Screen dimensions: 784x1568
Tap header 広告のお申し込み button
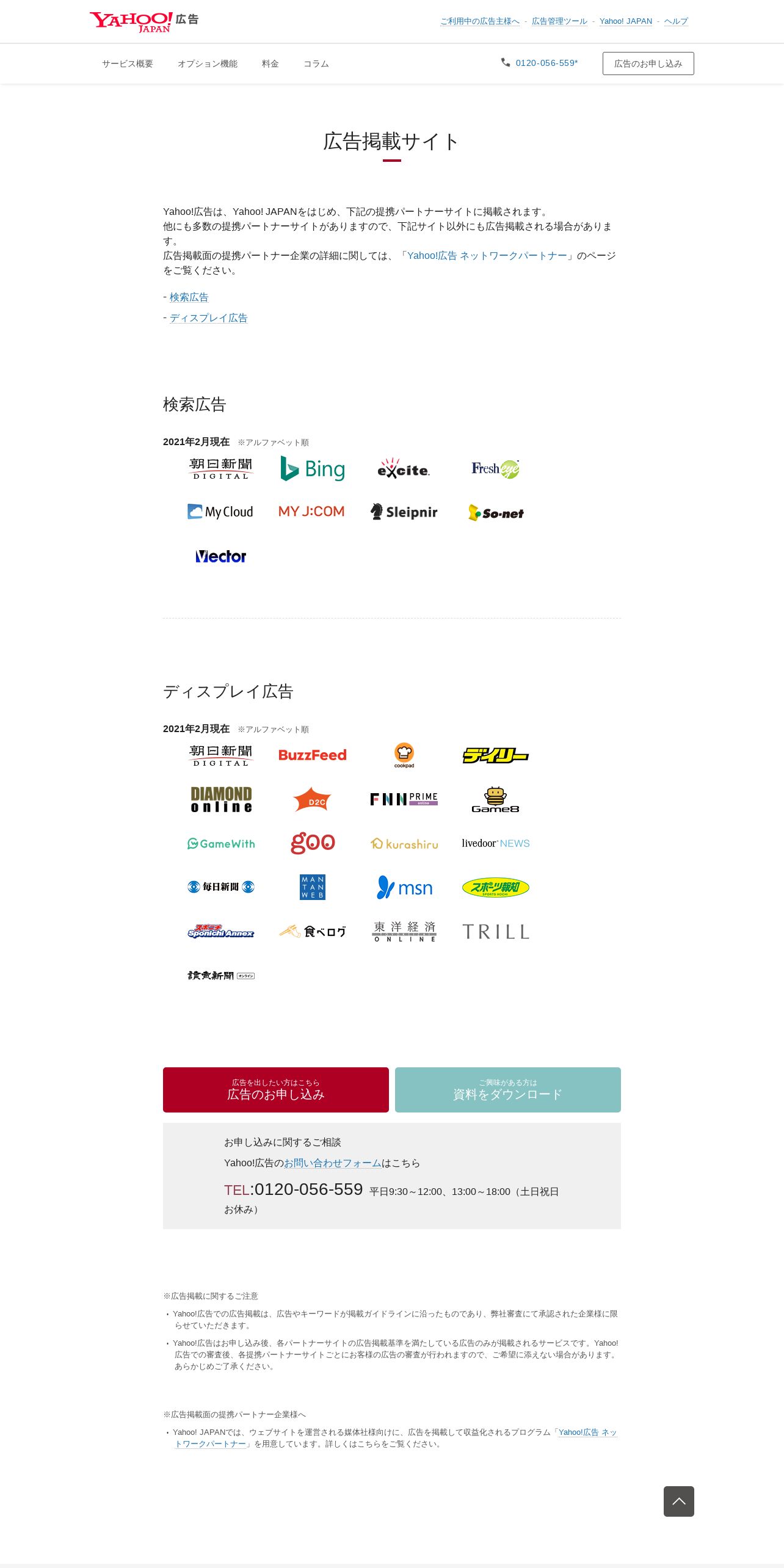tap(648, 64)
